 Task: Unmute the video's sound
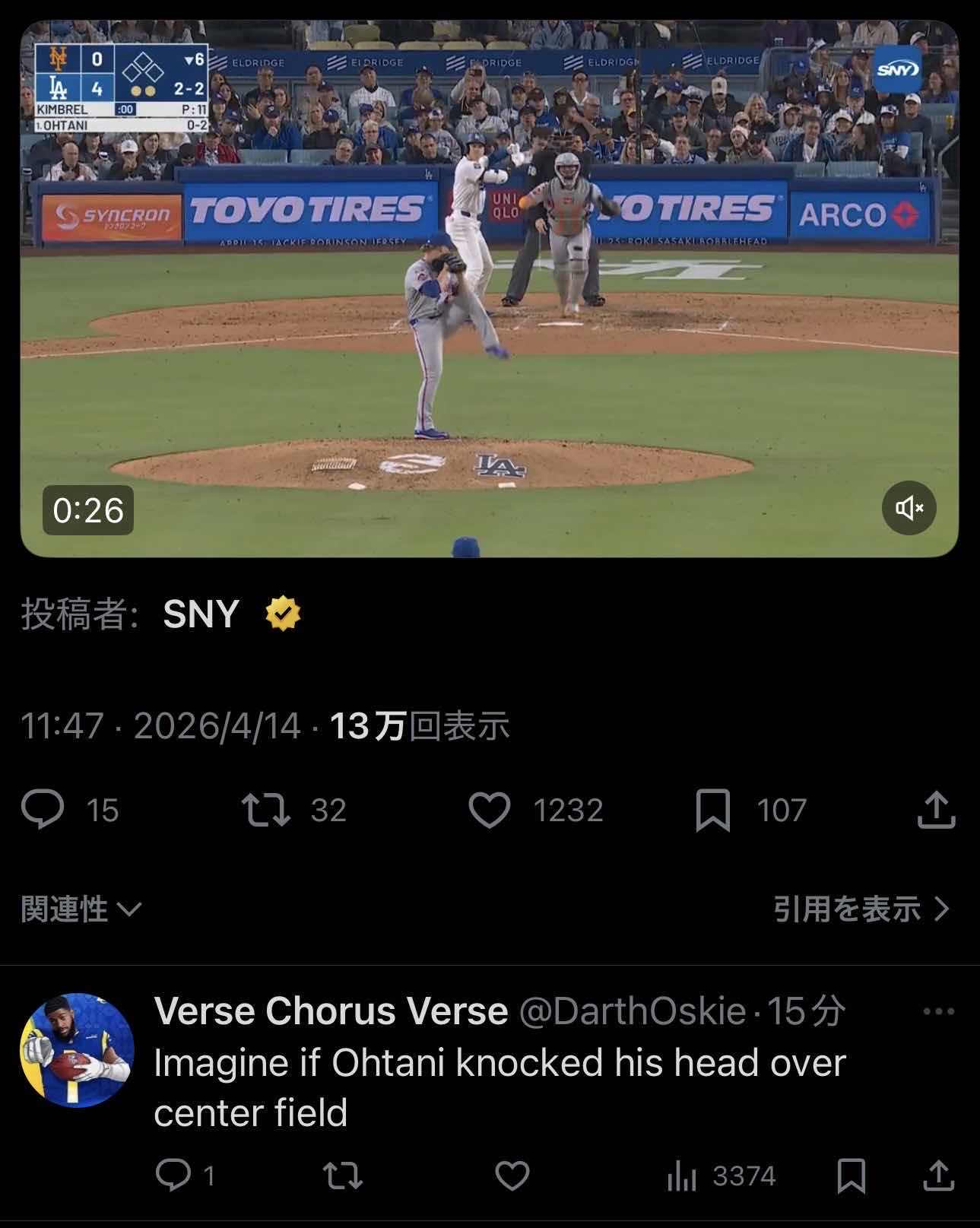[x=909, y=507]
